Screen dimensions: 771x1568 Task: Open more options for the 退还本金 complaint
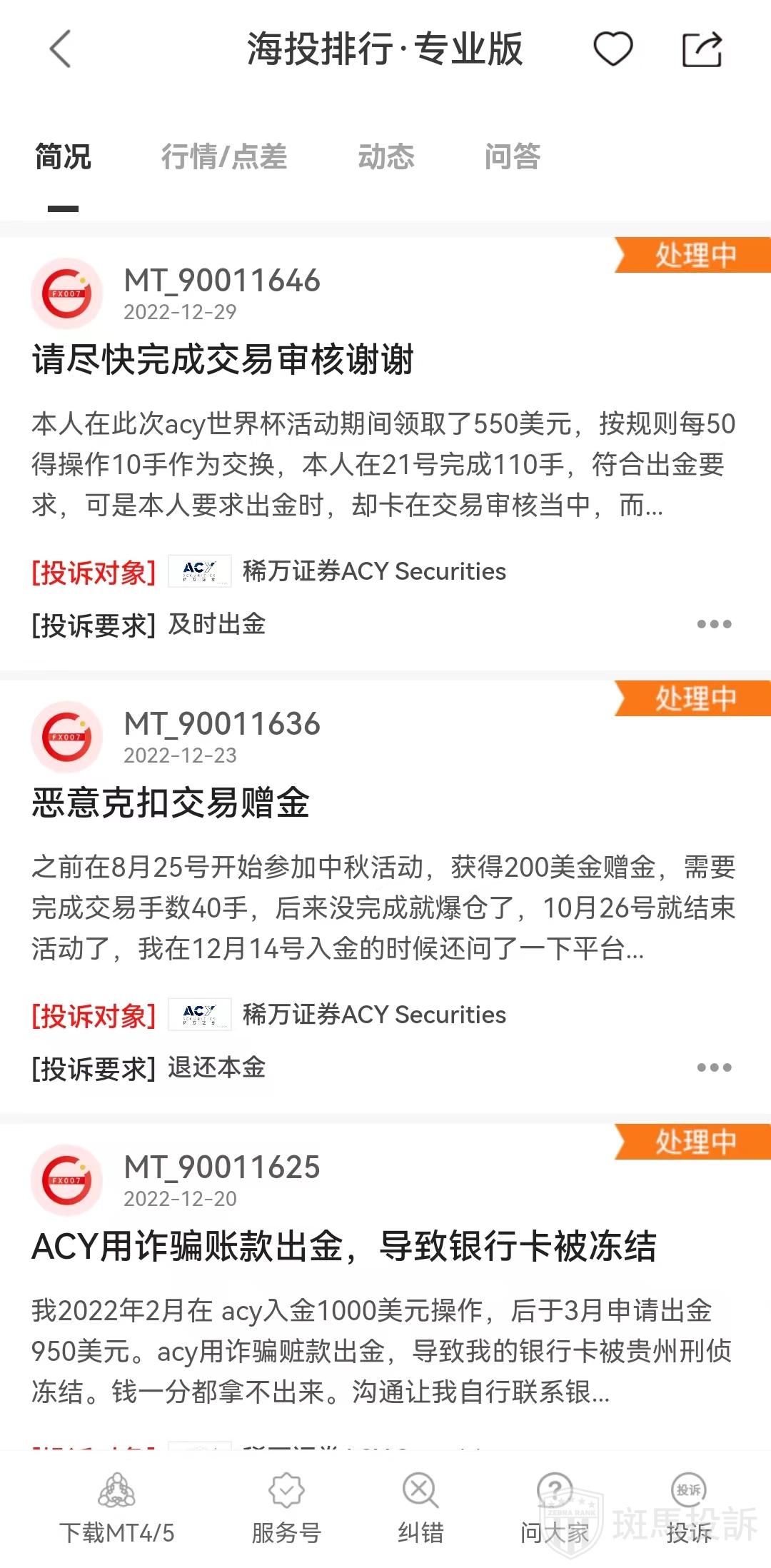(714, 1067)
